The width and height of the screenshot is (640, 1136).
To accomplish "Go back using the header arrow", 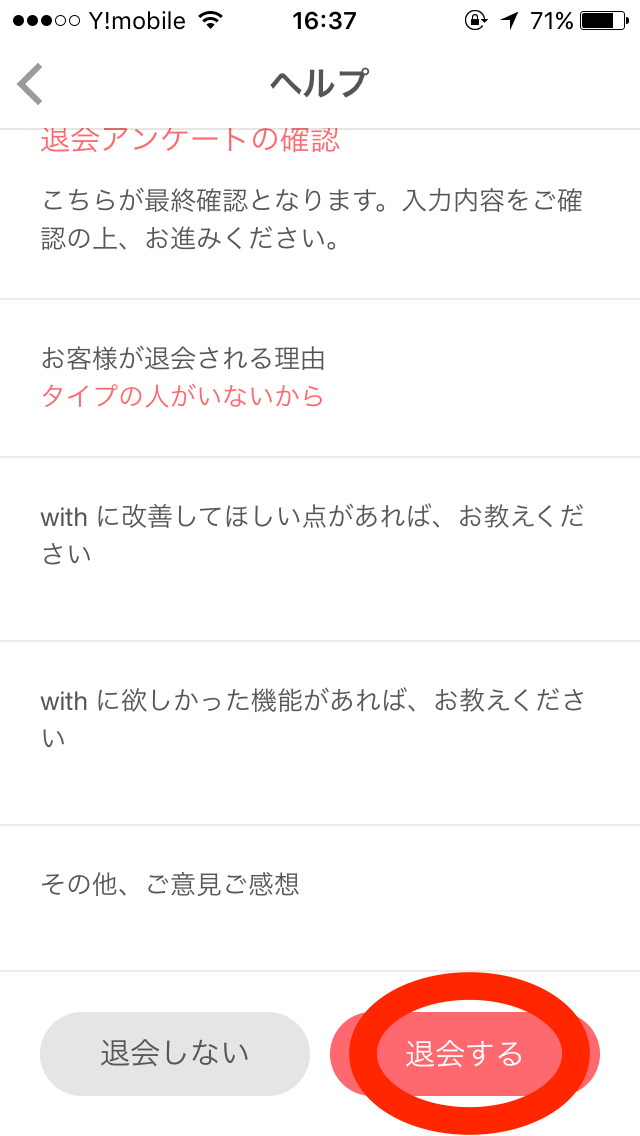I will pyautogui.click(x=30, y=84).
